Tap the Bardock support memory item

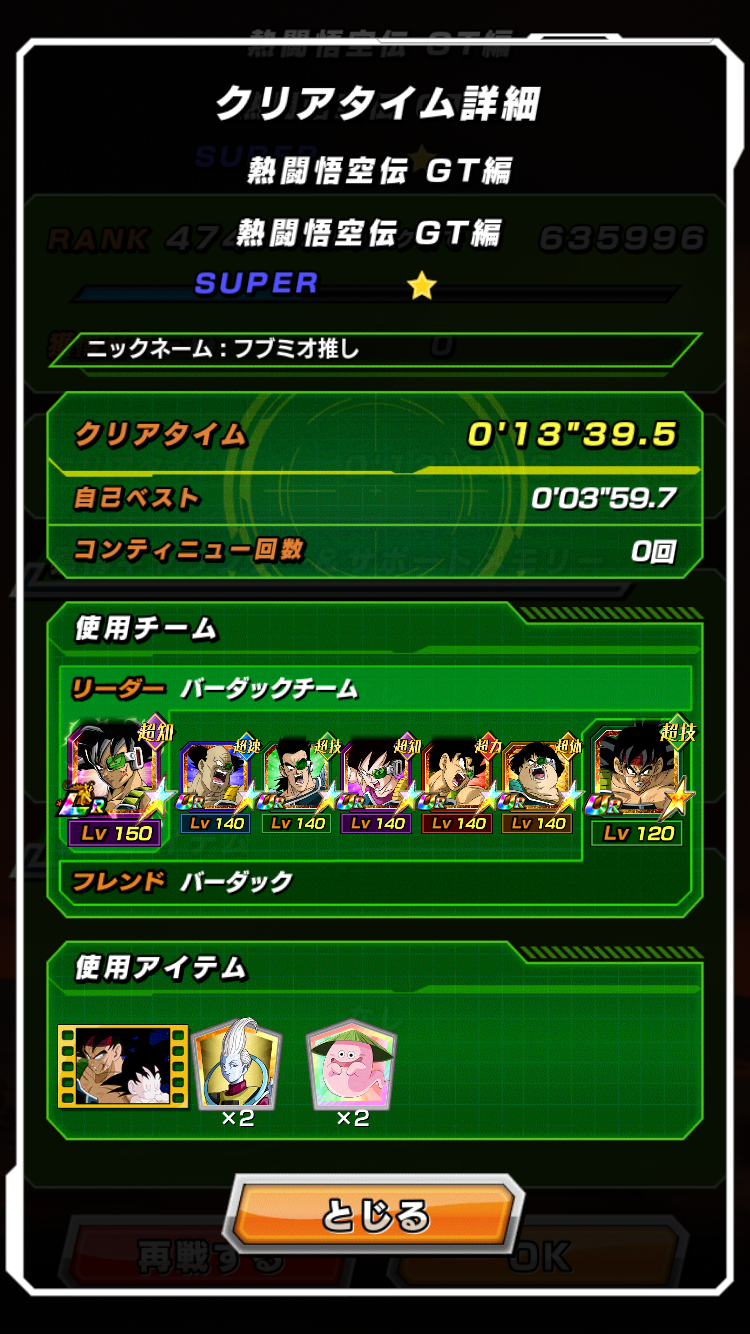pyautogui.click(x=122, y=1065)
